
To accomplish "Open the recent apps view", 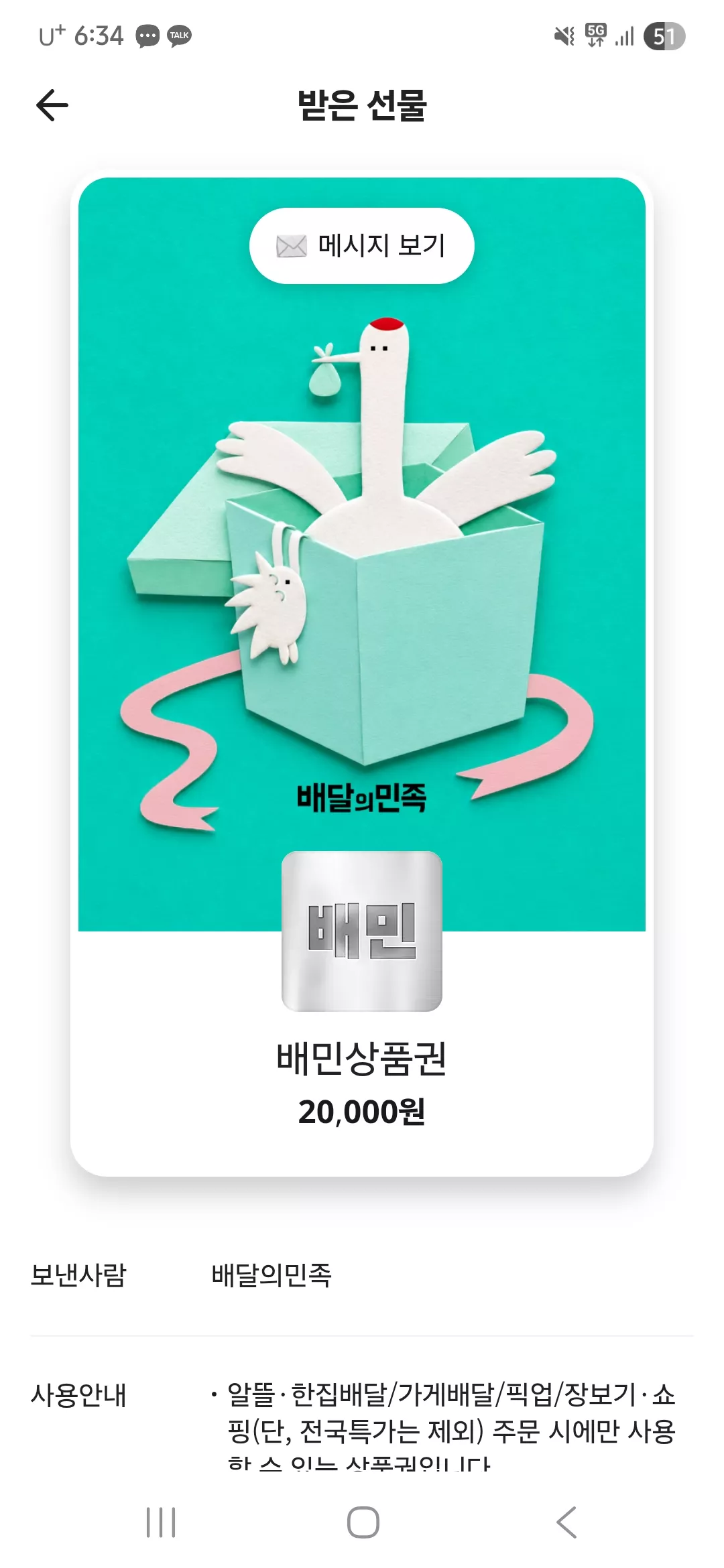I will pyautogui.click(x=161, y=1522).
